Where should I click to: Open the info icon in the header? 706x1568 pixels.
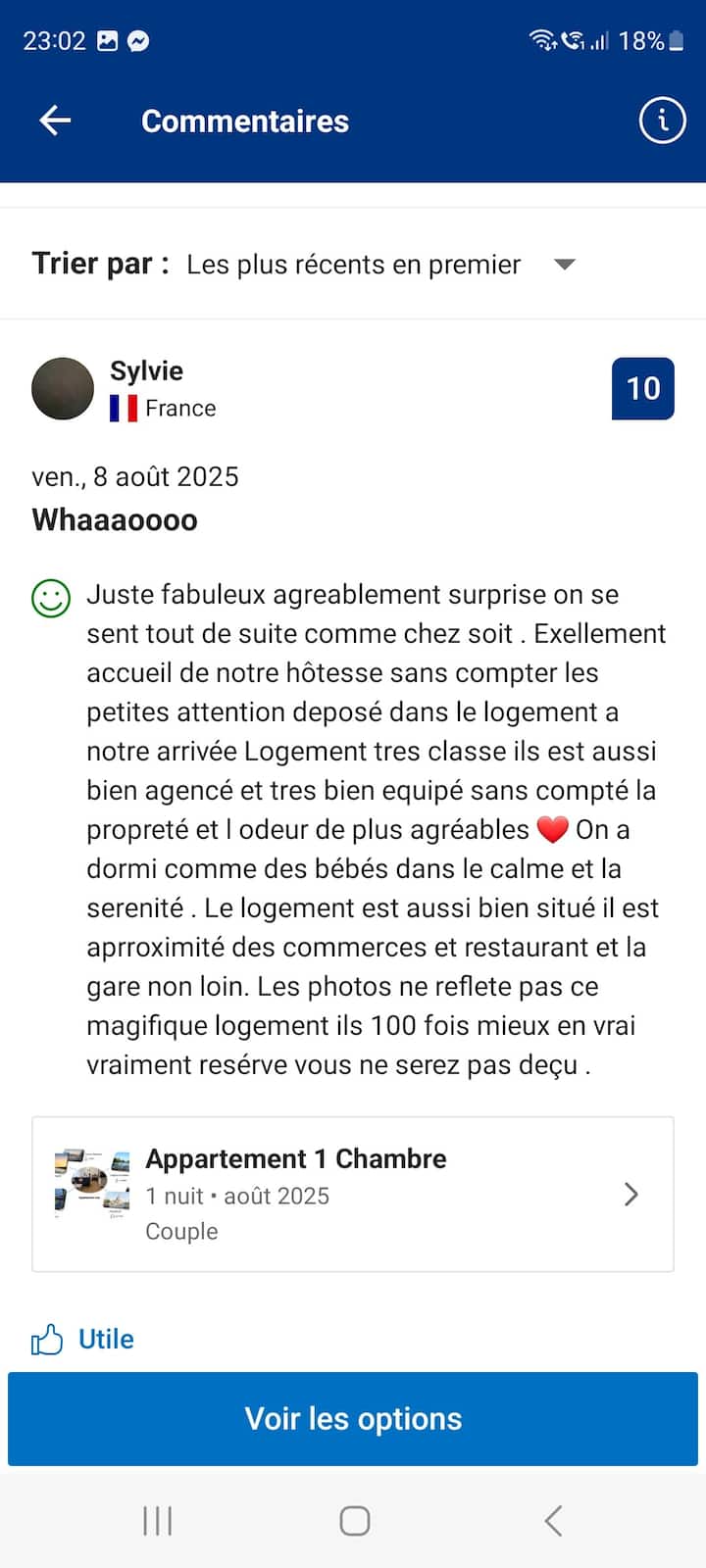[x=662, y=121]
